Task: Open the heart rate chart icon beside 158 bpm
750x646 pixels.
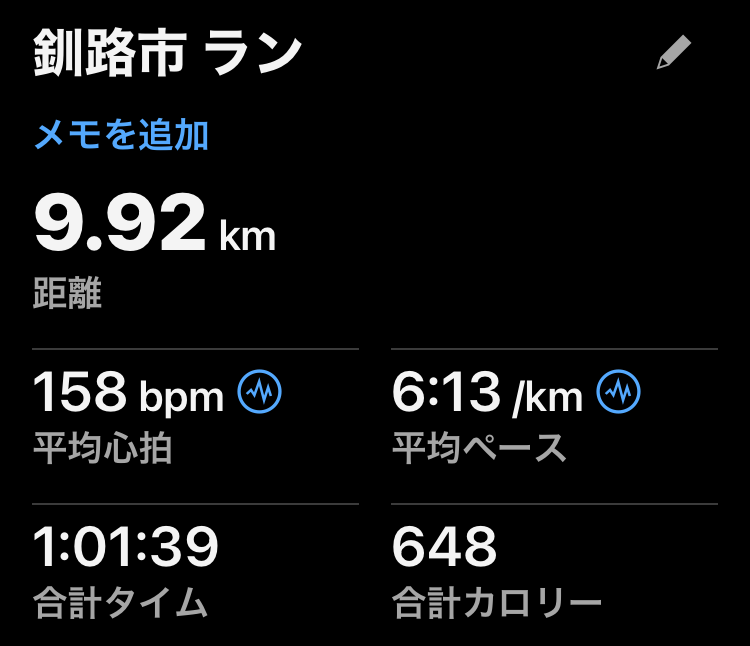Action: pos(260,394)
